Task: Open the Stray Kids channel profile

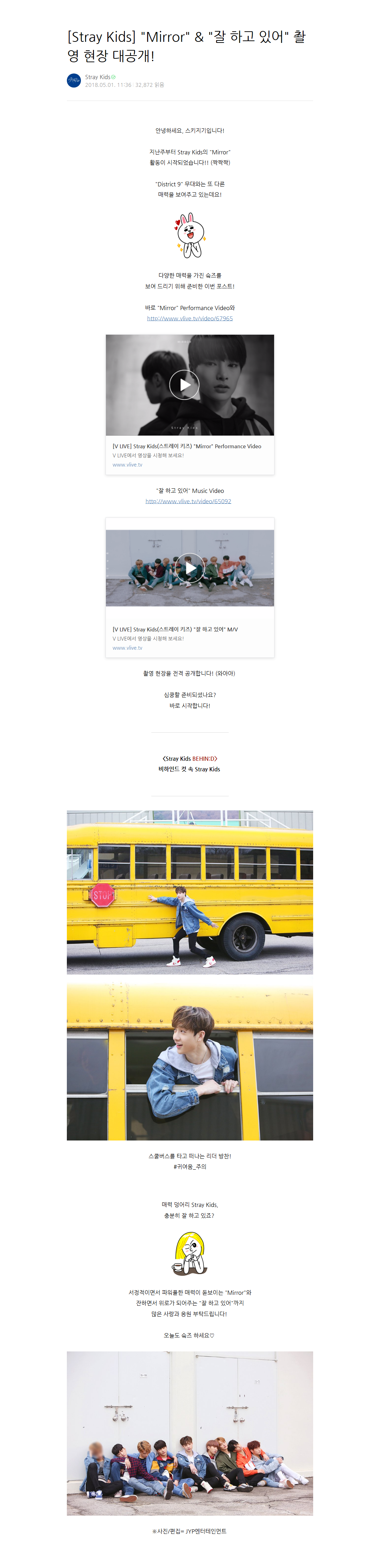Action: coord(97,77)
